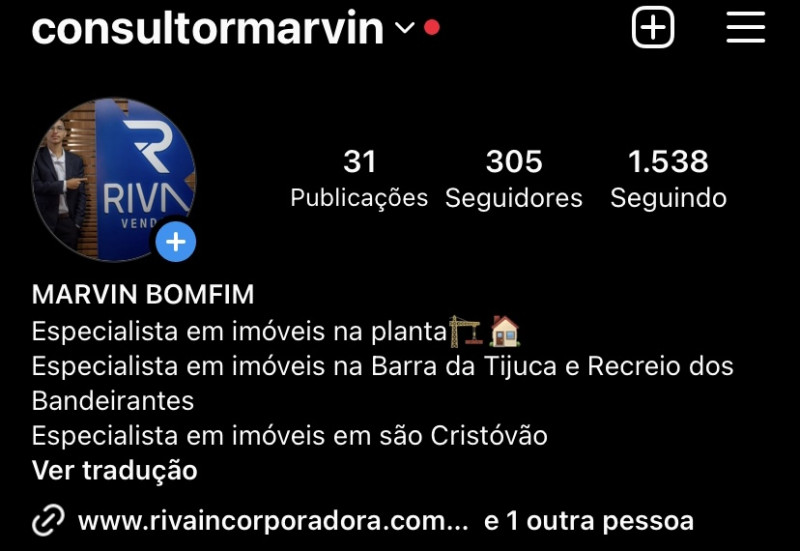Open the hamburger menu

[x=745, y=27]
